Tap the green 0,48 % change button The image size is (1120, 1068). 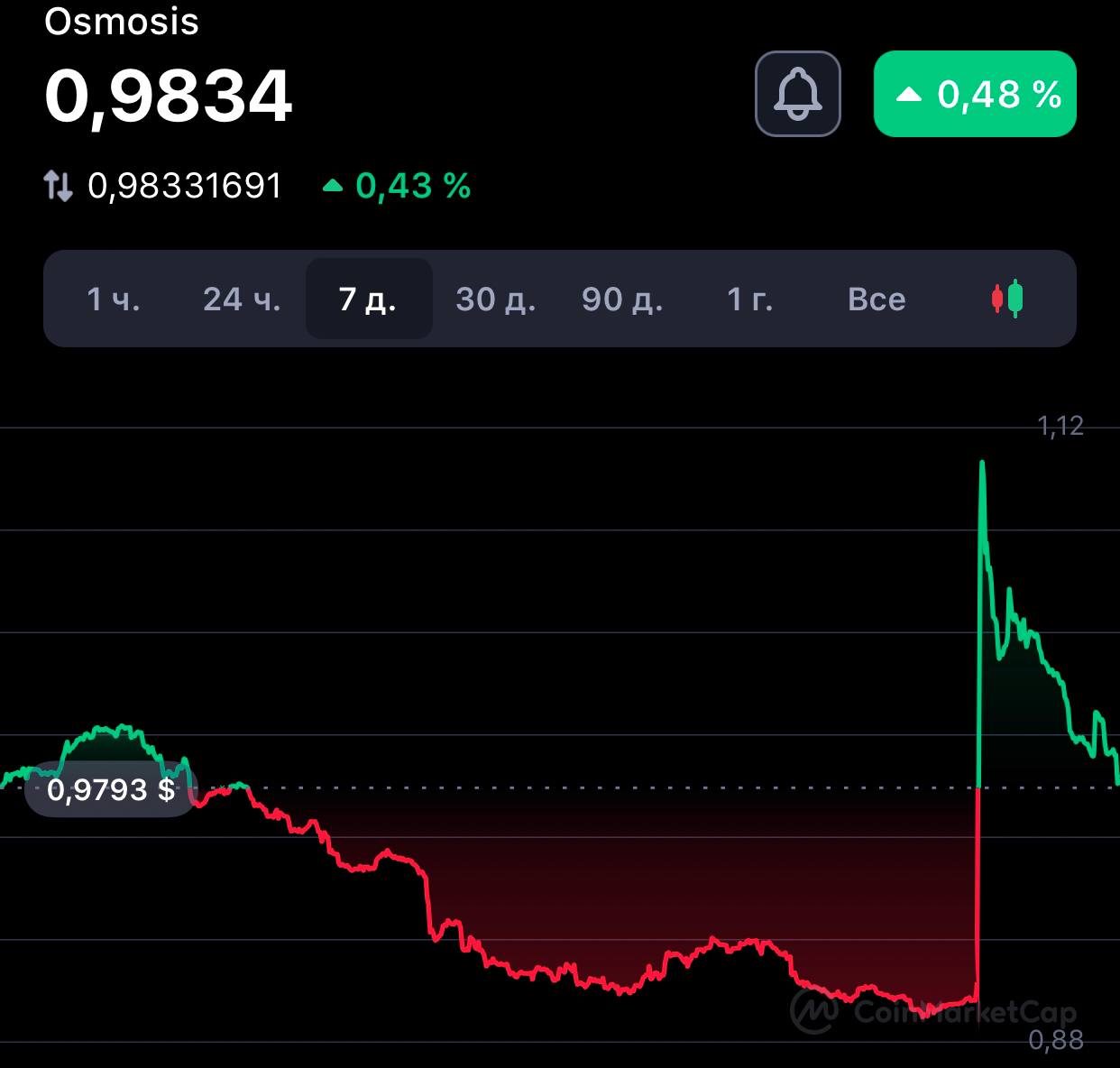pyautogui.click(x=975, y=94)
